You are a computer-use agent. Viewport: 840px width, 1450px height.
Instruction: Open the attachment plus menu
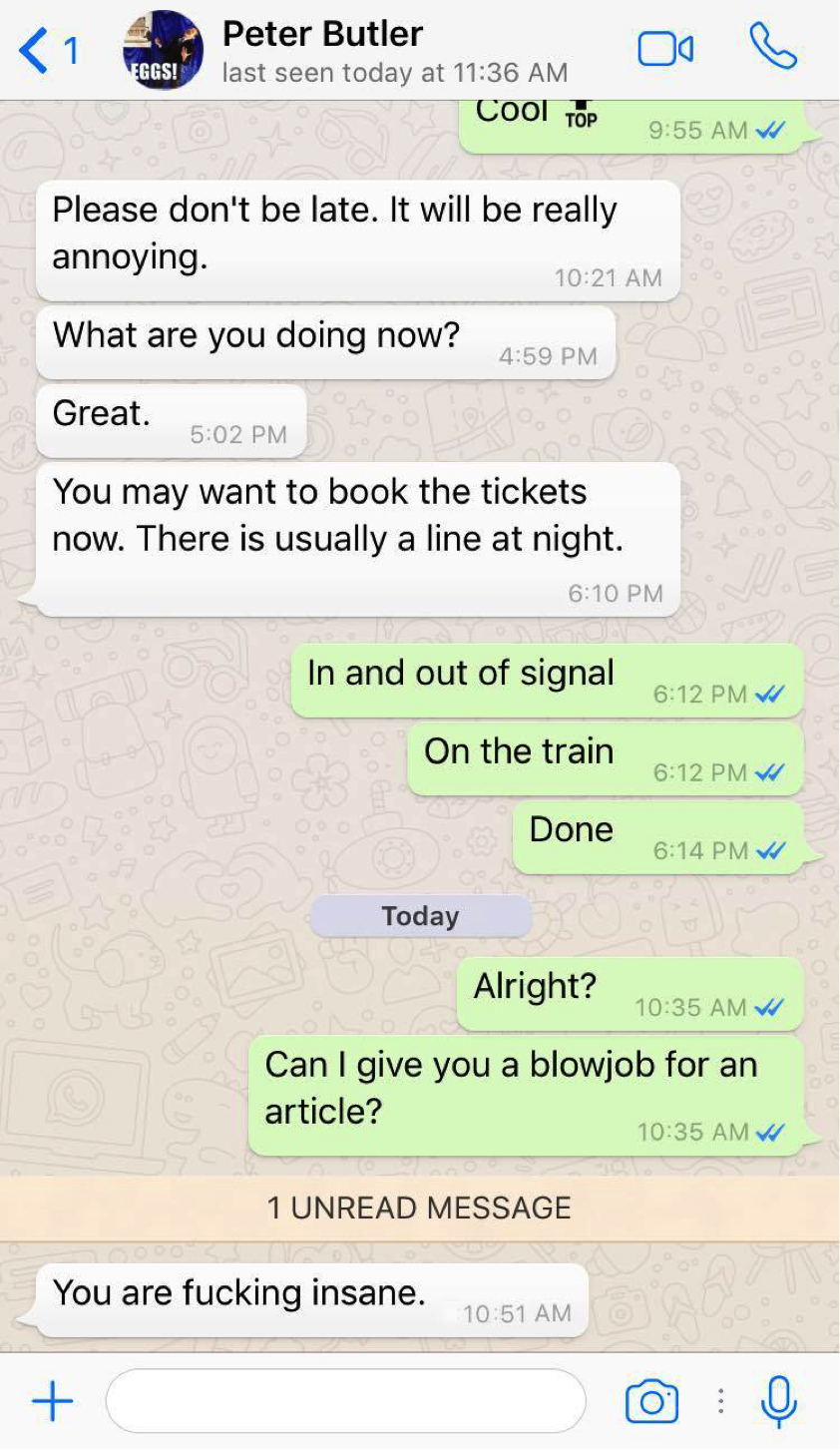(52, 1401)
